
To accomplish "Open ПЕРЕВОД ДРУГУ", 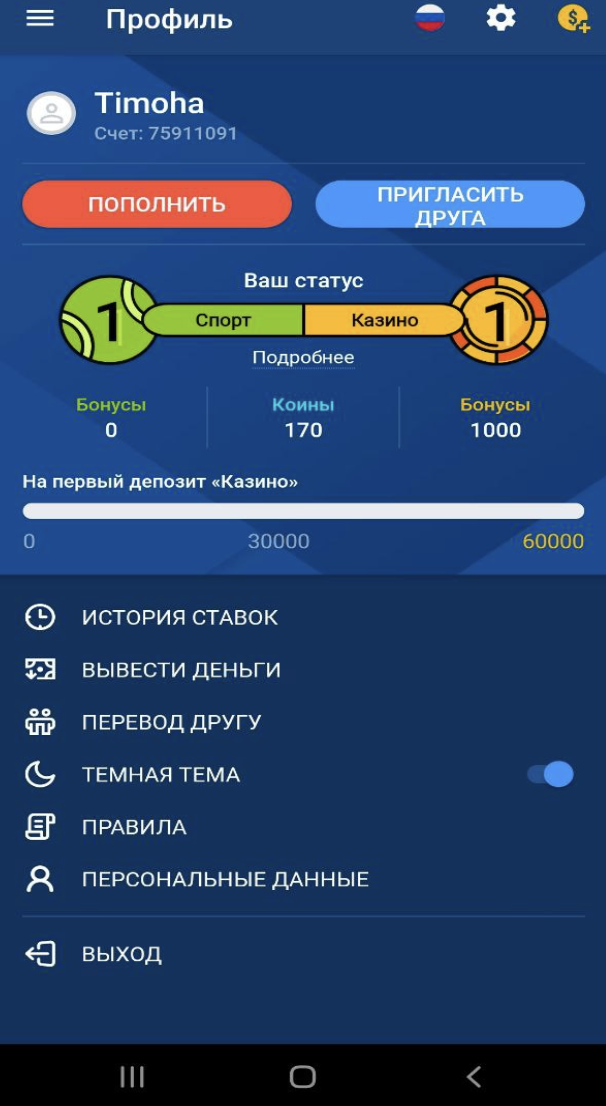I will point(303,722).
